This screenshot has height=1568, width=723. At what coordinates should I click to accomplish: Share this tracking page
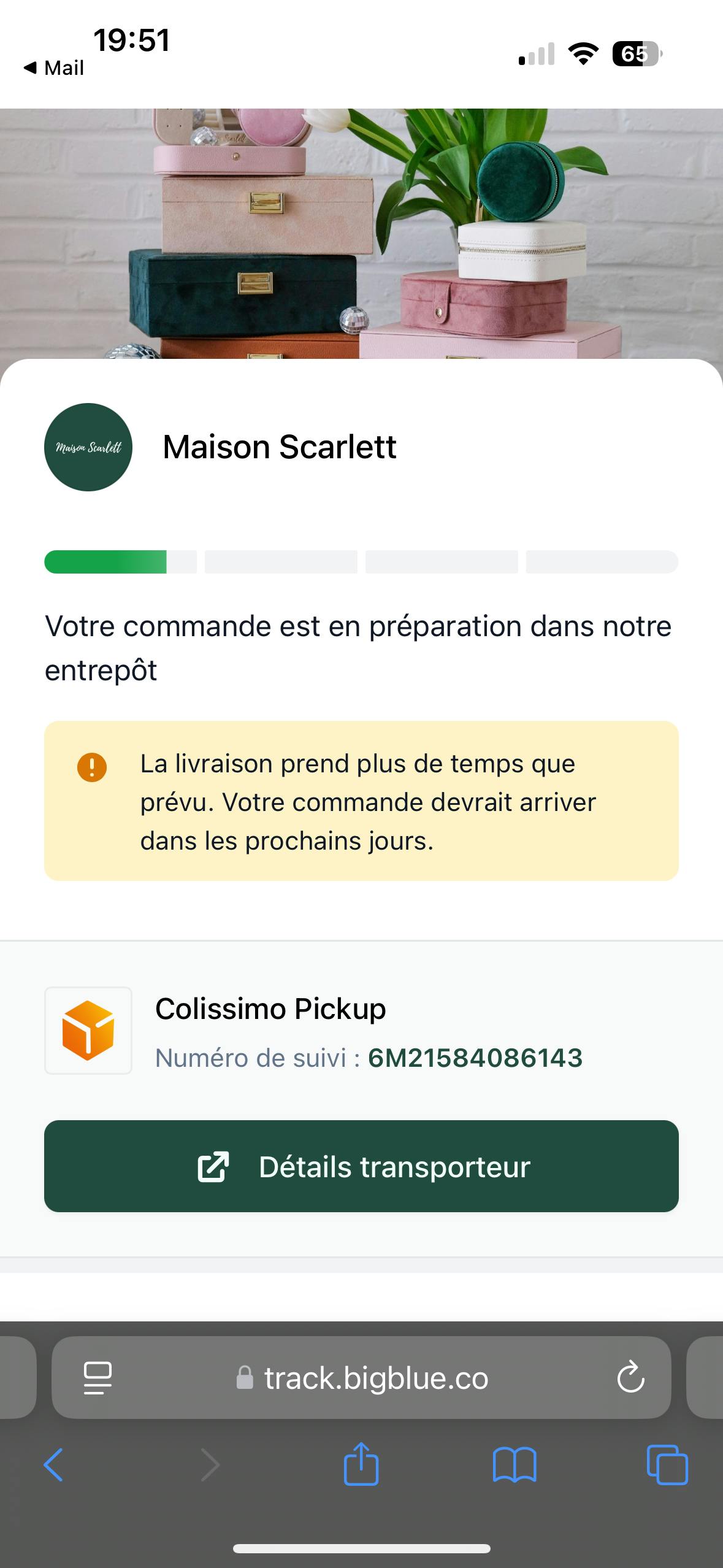[361, 1465]
